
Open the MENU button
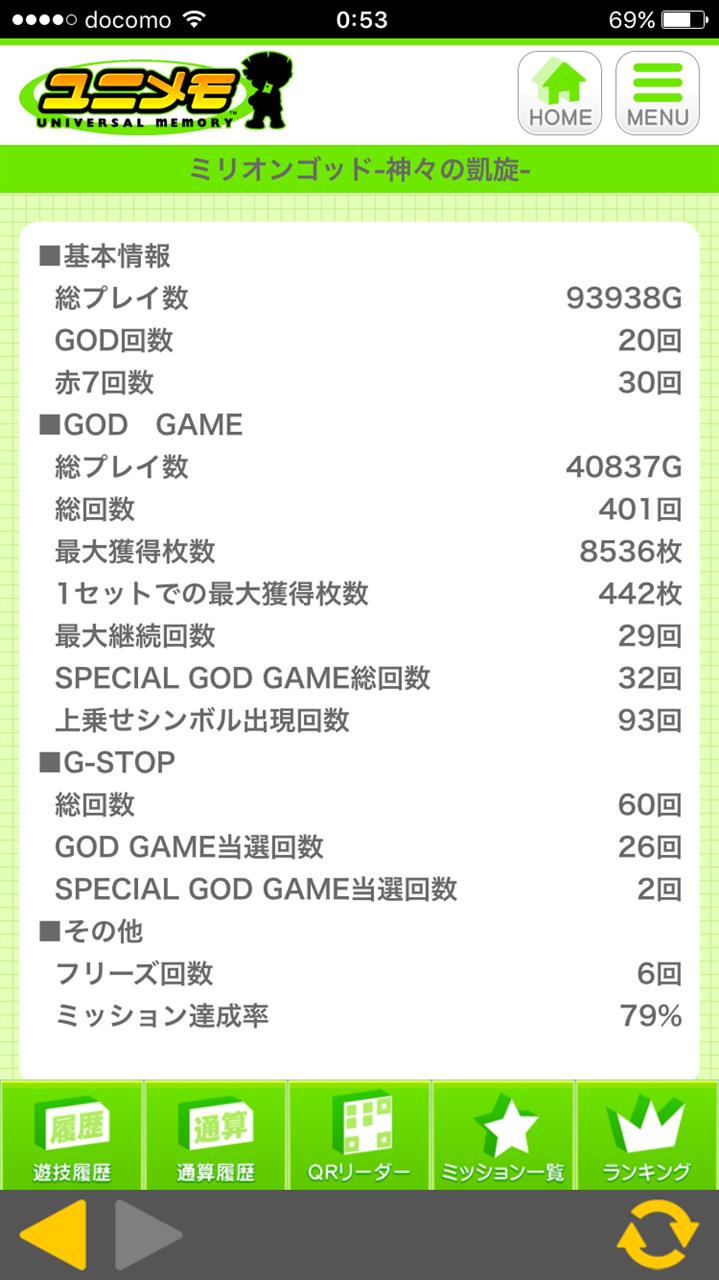(x=657, y=93)
